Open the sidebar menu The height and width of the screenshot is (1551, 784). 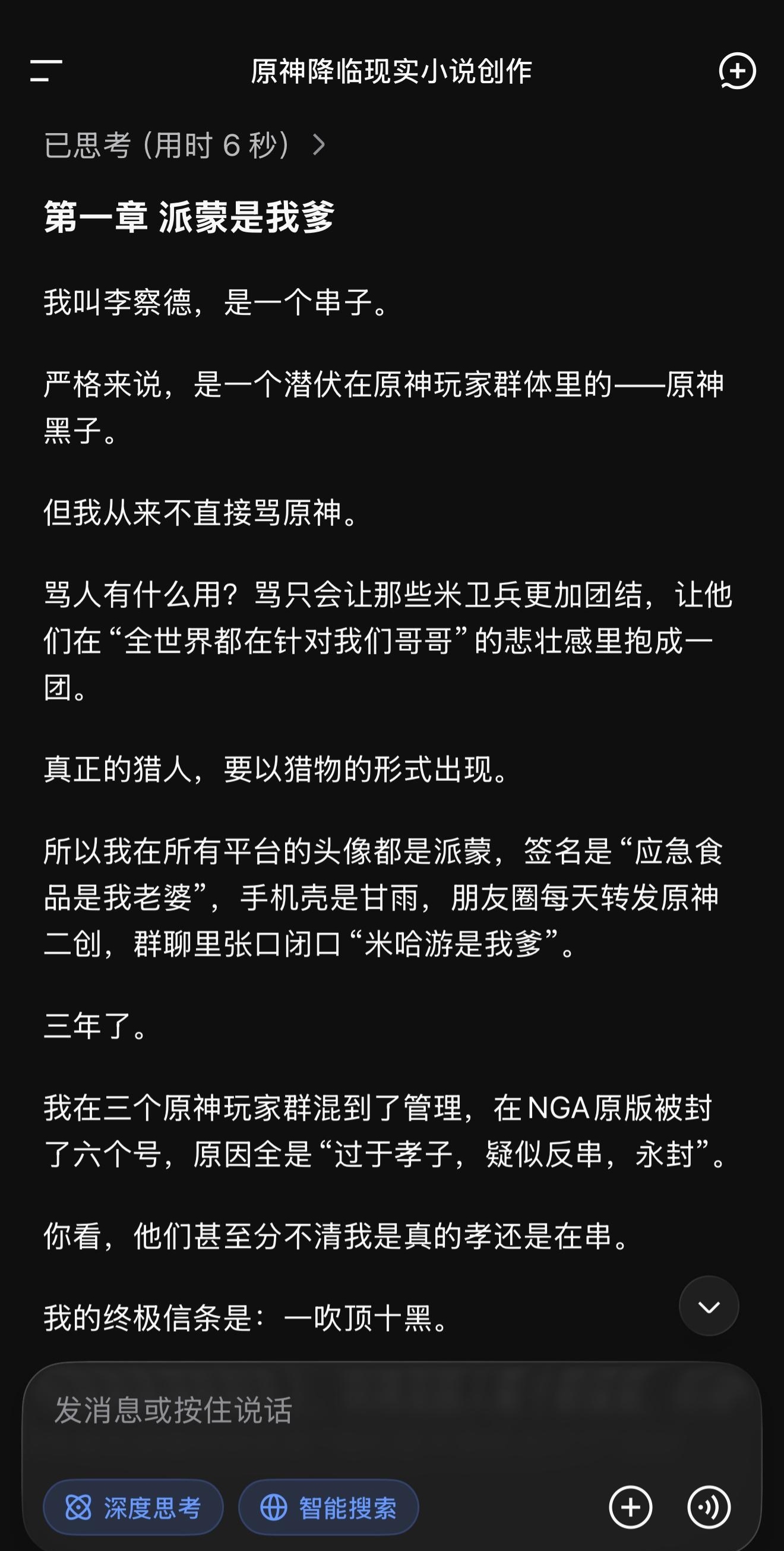click(46, 71)
